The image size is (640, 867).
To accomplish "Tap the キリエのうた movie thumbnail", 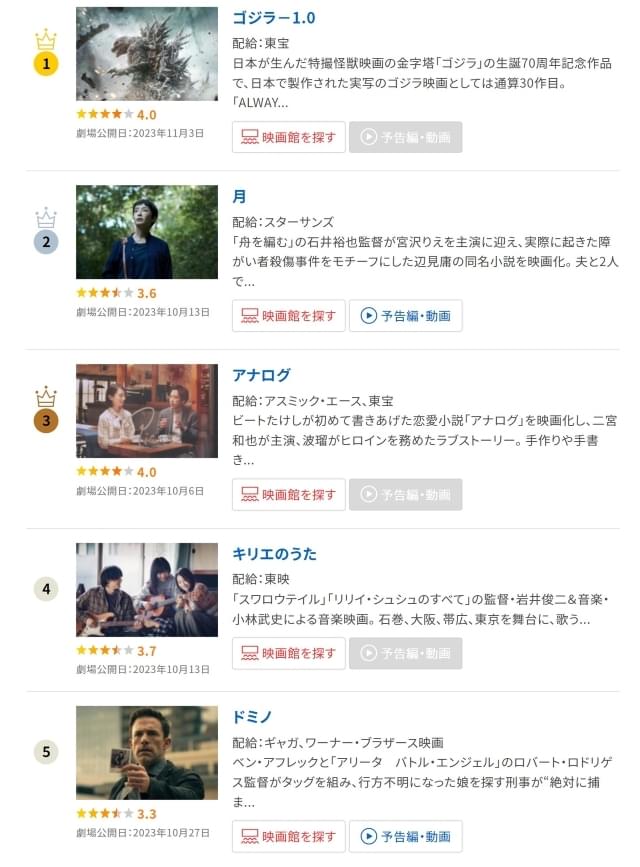I will 146,590.
